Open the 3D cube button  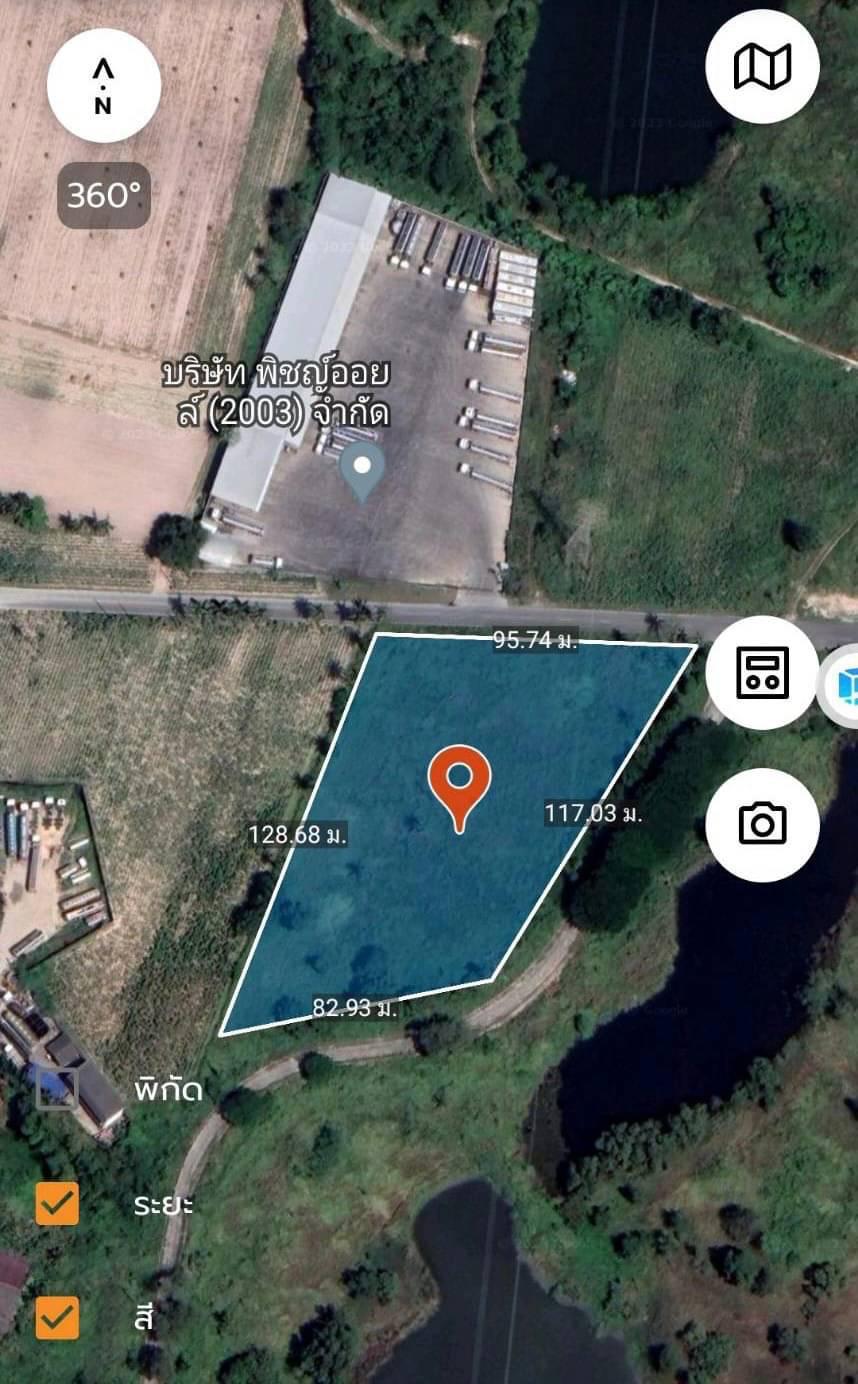844,687
